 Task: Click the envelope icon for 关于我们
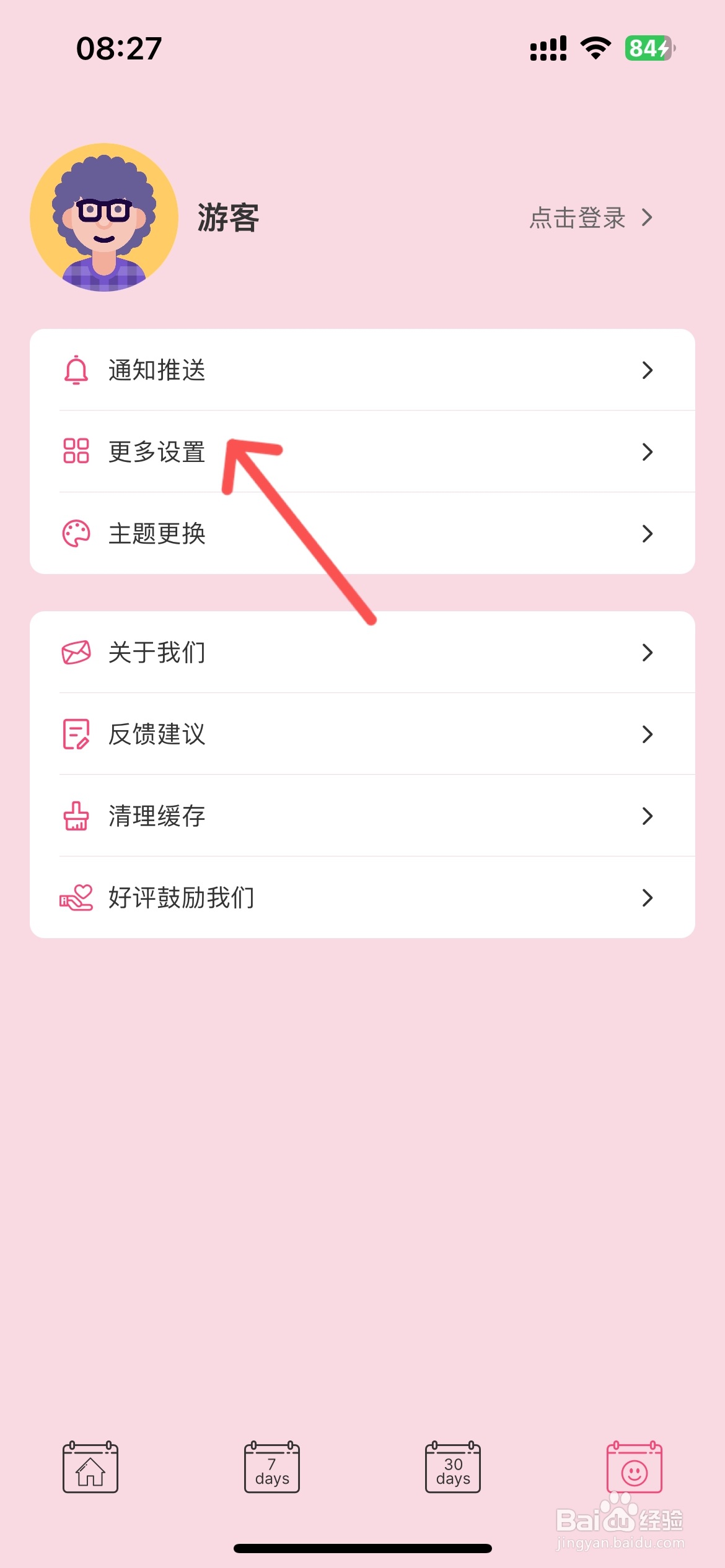tap(76, 651)
